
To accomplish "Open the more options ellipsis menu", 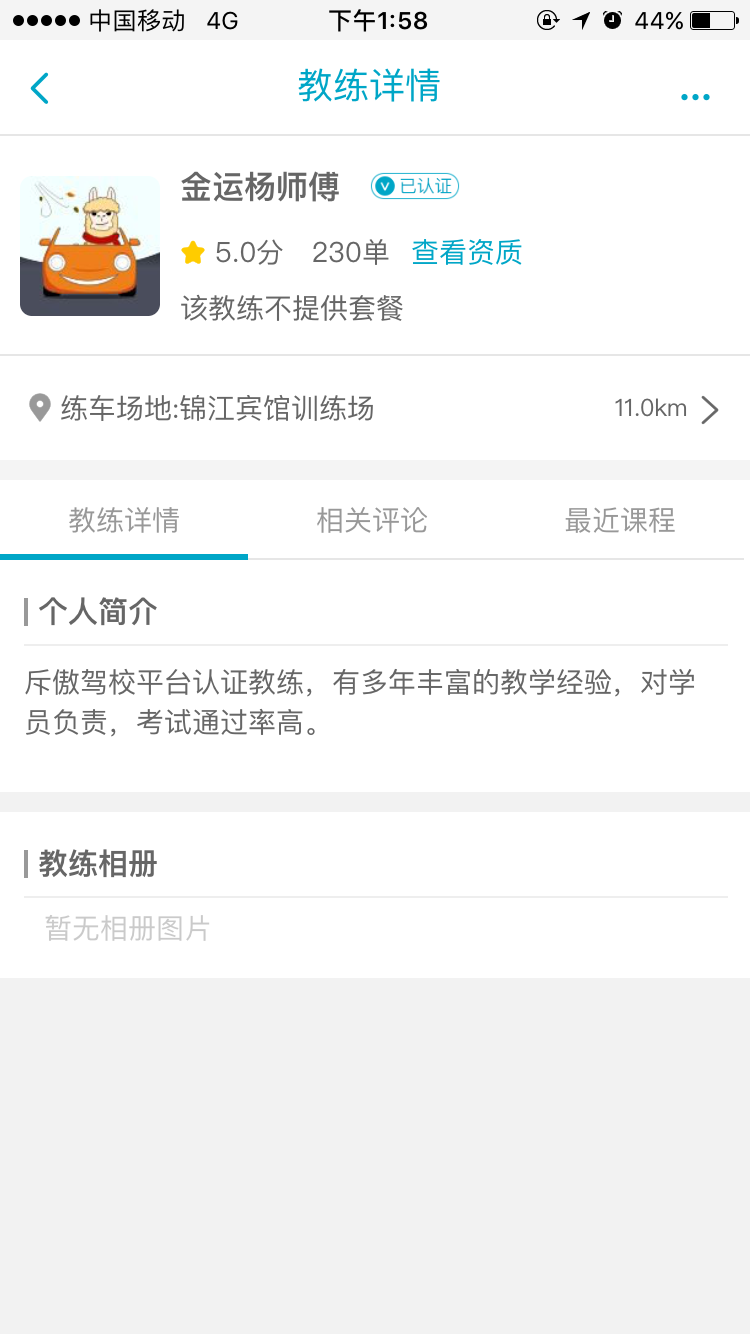I will tap(694, 95).
